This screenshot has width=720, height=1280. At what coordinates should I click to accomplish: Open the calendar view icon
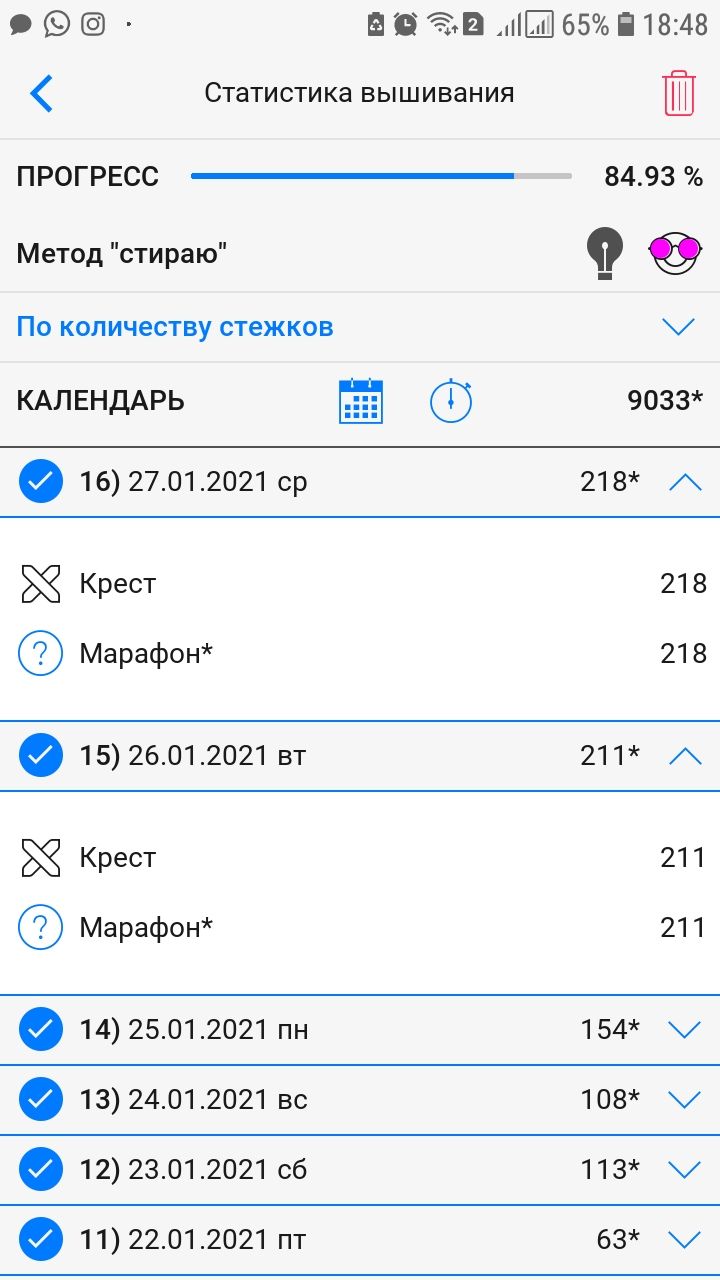pyautogui.click(x=361, y=401)
